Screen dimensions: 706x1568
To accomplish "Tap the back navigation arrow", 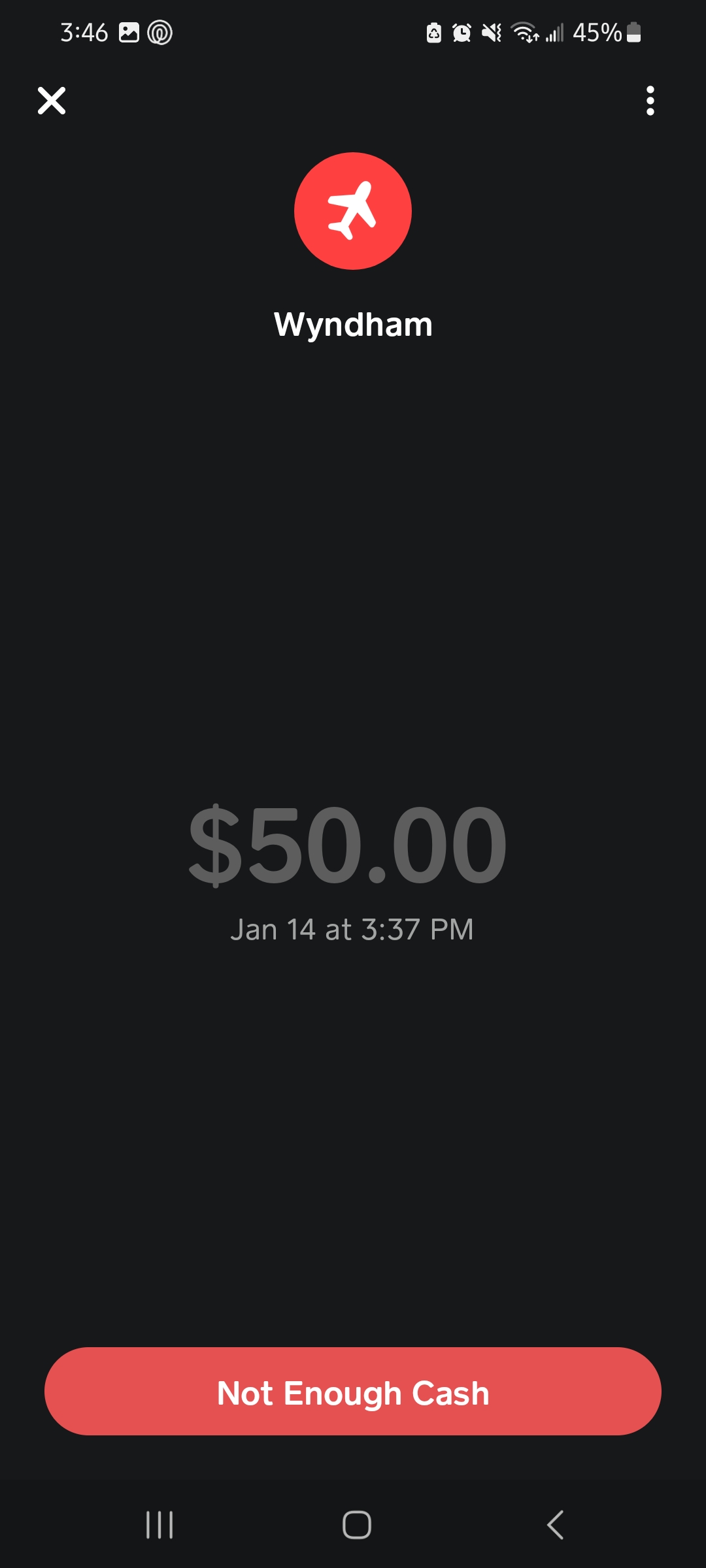I will point(554,1526).
